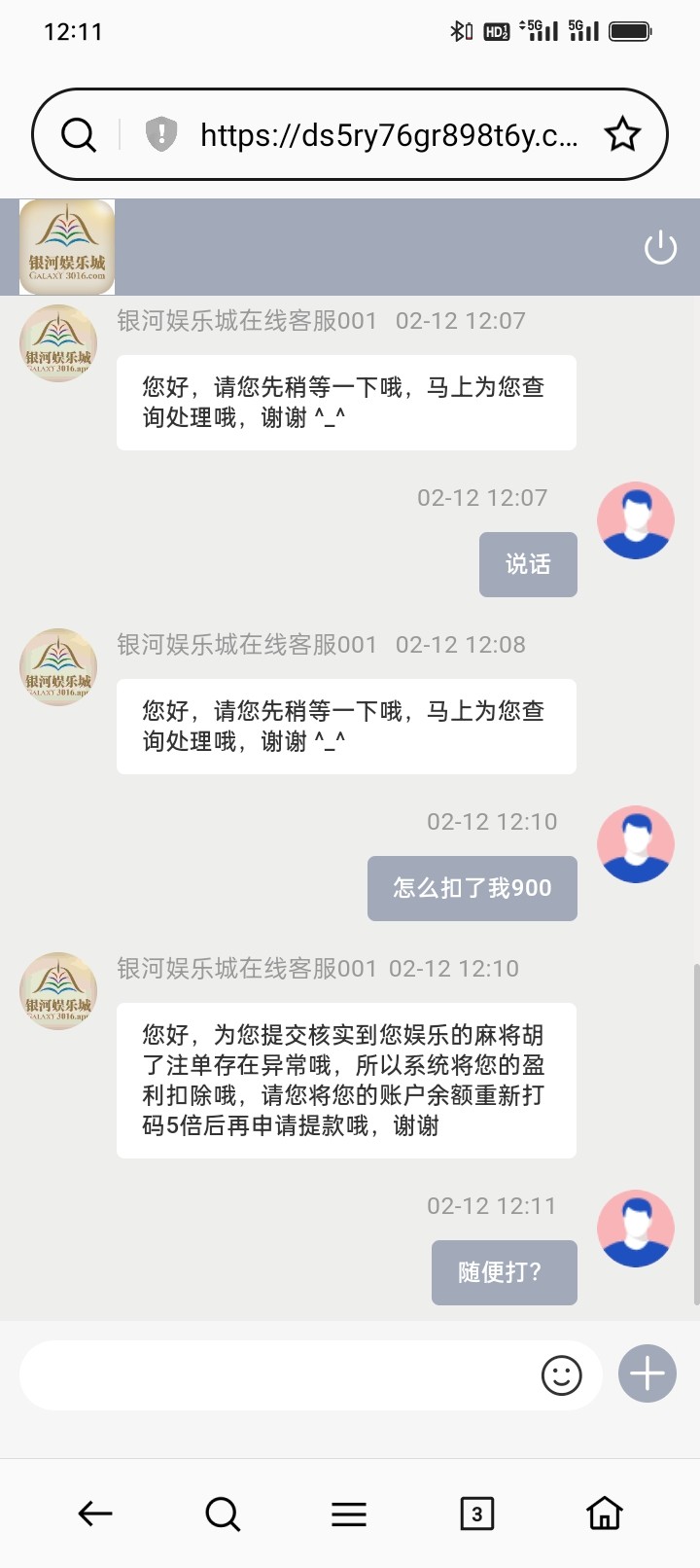Open the emoji picker
Viewport: 700px width, 1568px height.
[561, 1375]
